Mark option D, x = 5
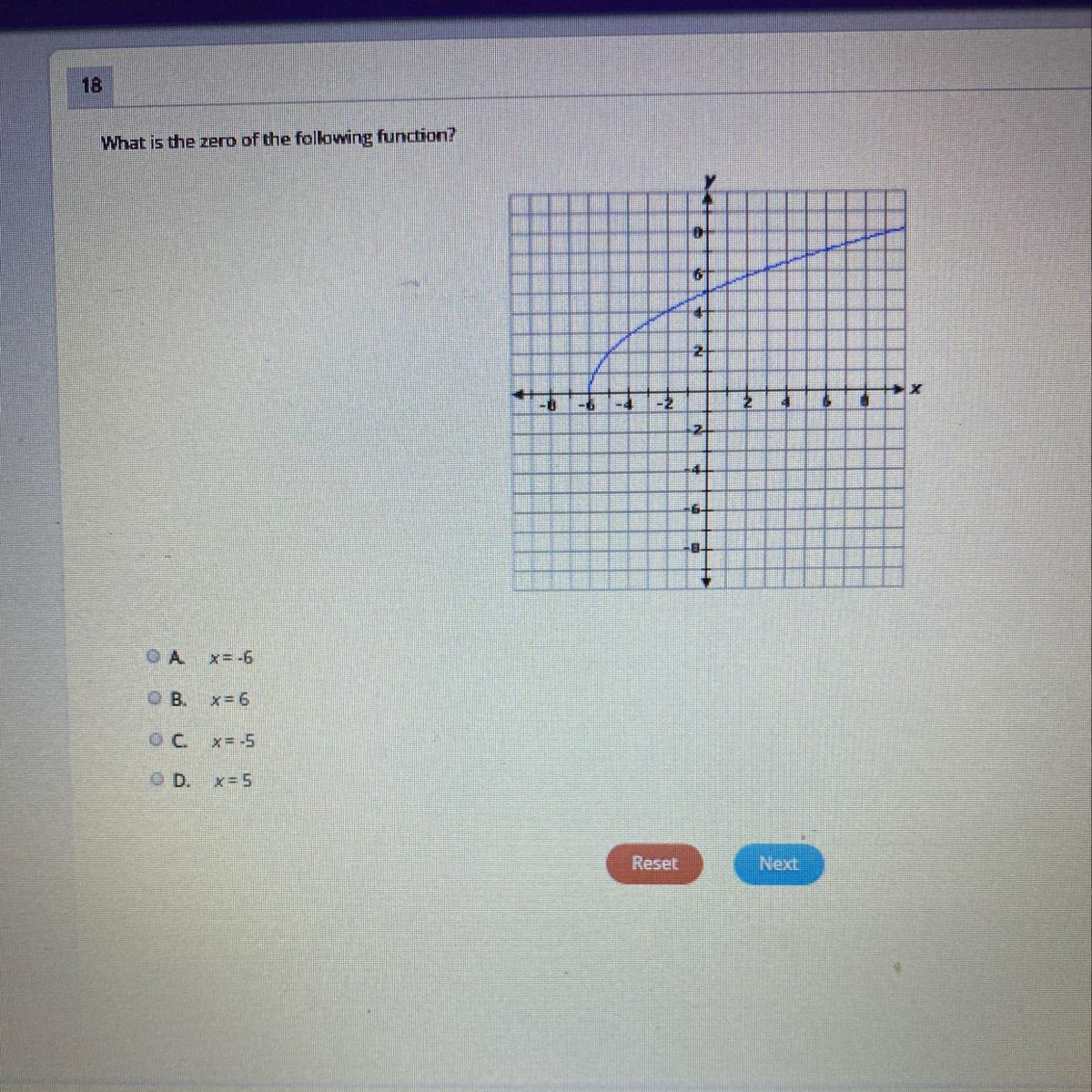The height and width of the screenshot is (1092, 1092). [157, 780]
